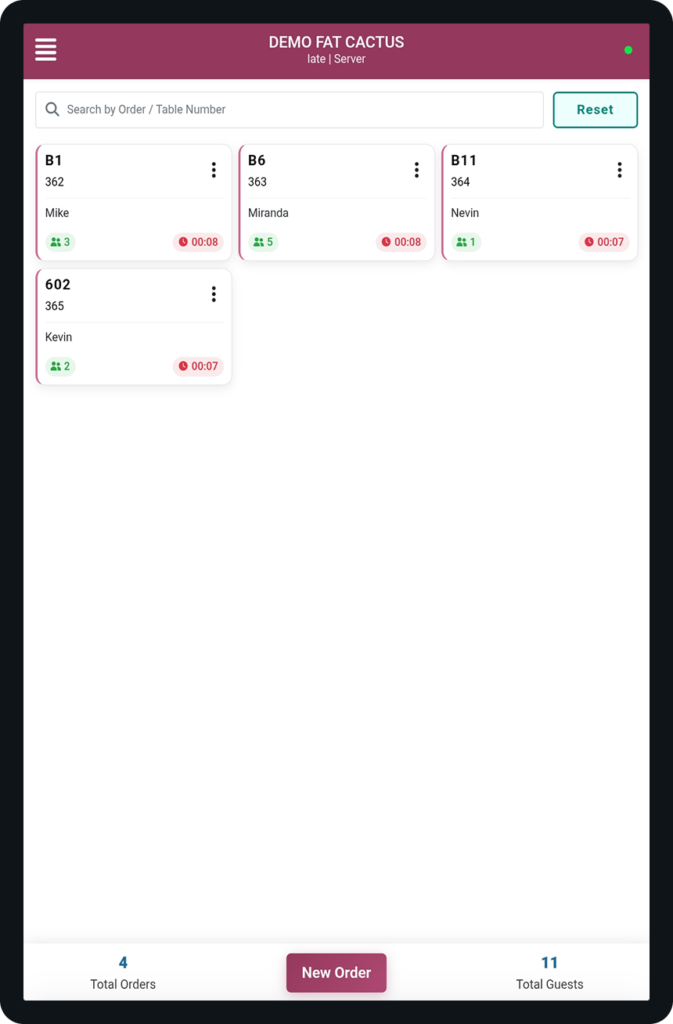This screenshot has width=673, height=1024.
Task: Open the overflow menu on table B1
Action: point(213,170)
